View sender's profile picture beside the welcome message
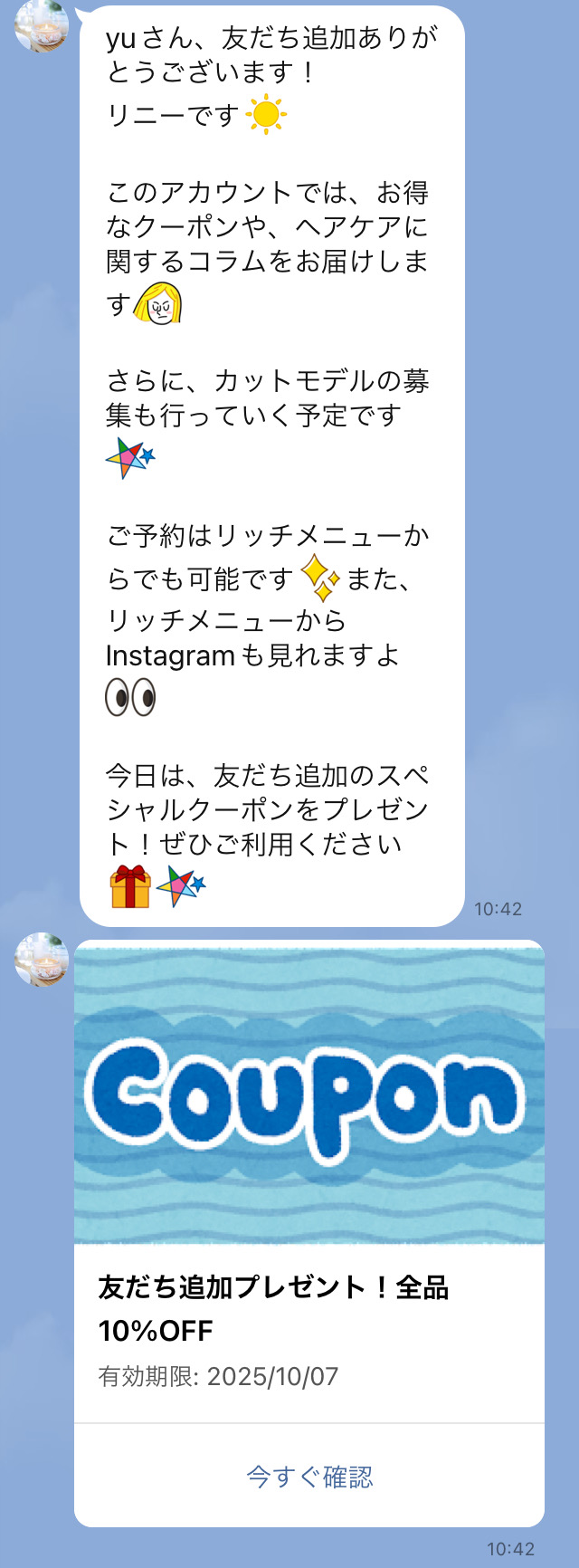 tap(42, 25)
